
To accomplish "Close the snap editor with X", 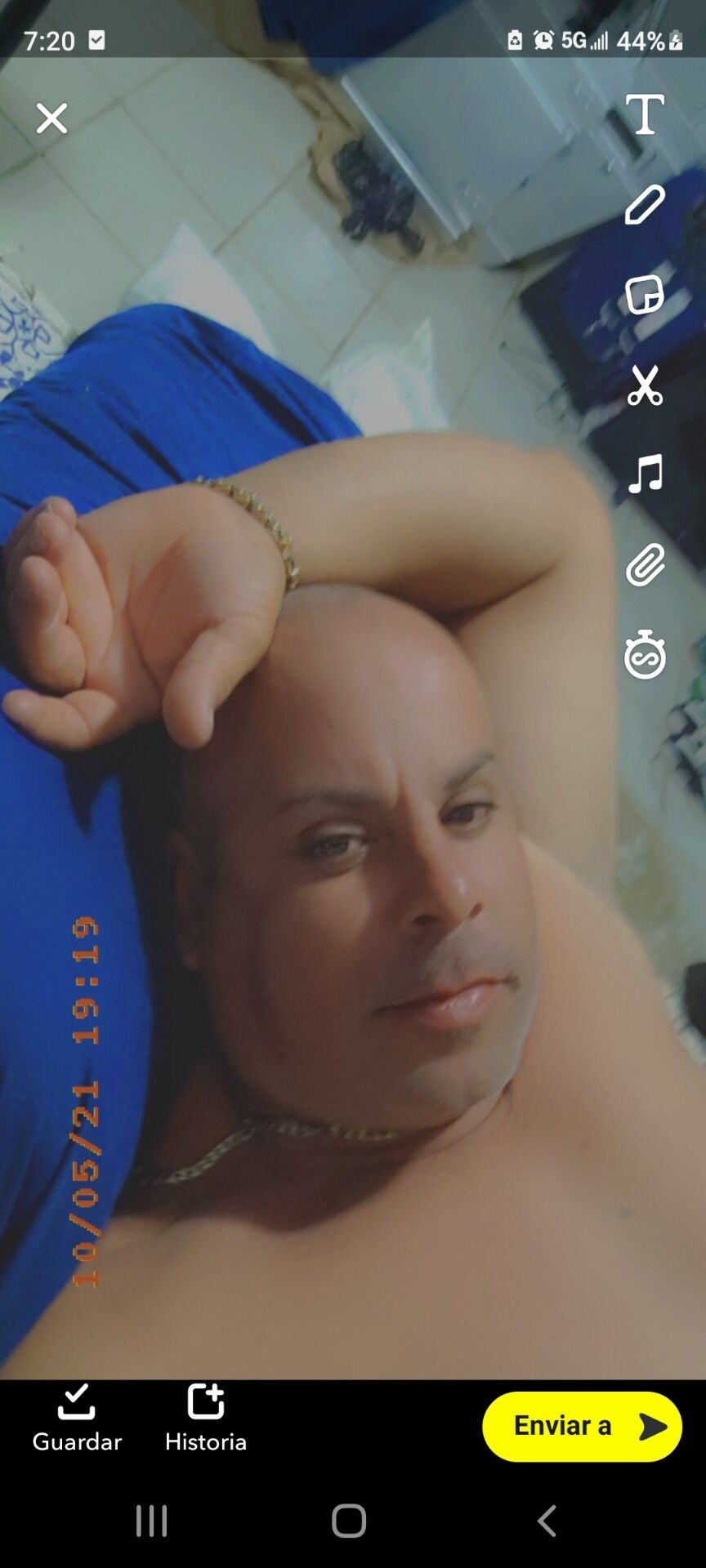I will tap(51, 118).
